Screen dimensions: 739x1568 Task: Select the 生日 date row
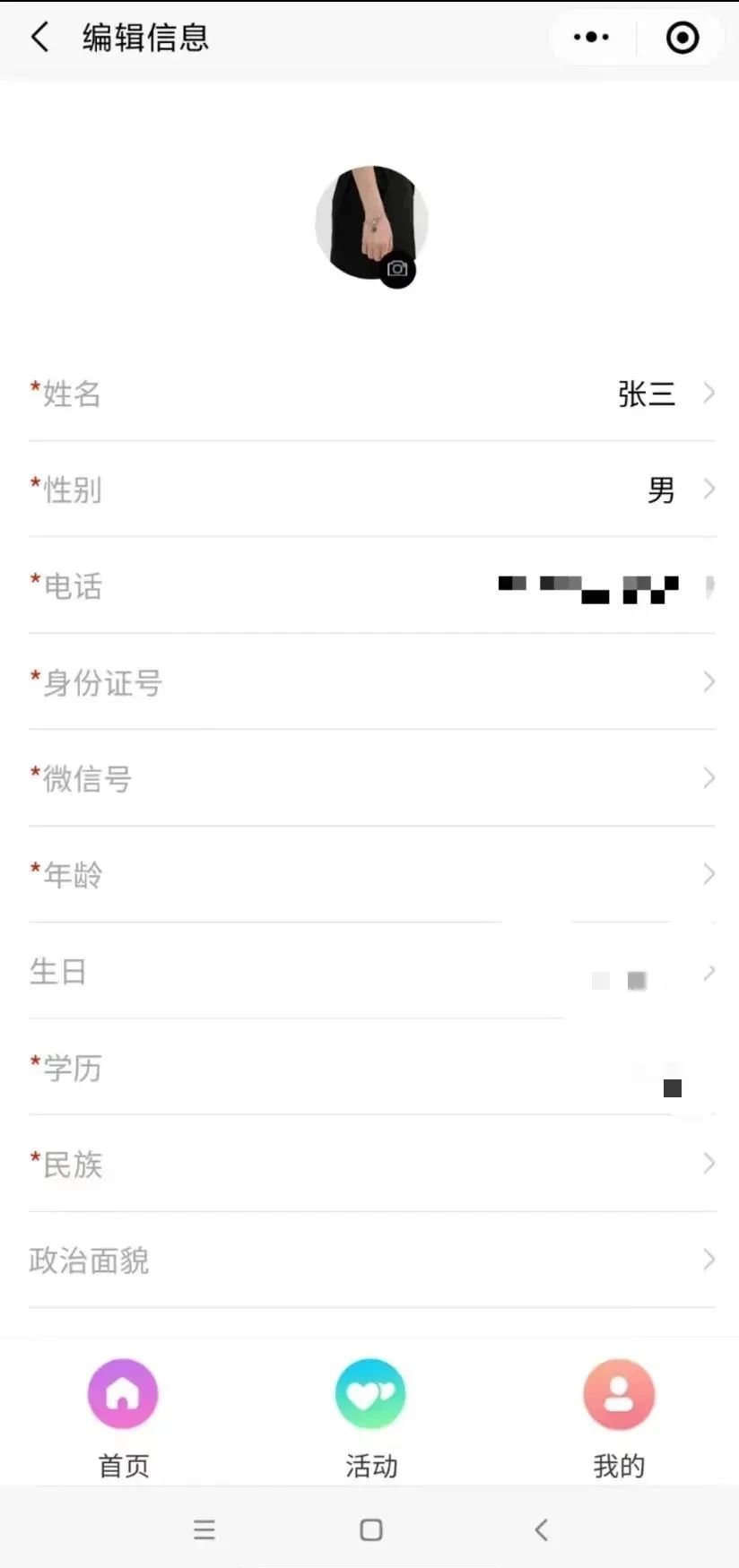pos(371,971)
